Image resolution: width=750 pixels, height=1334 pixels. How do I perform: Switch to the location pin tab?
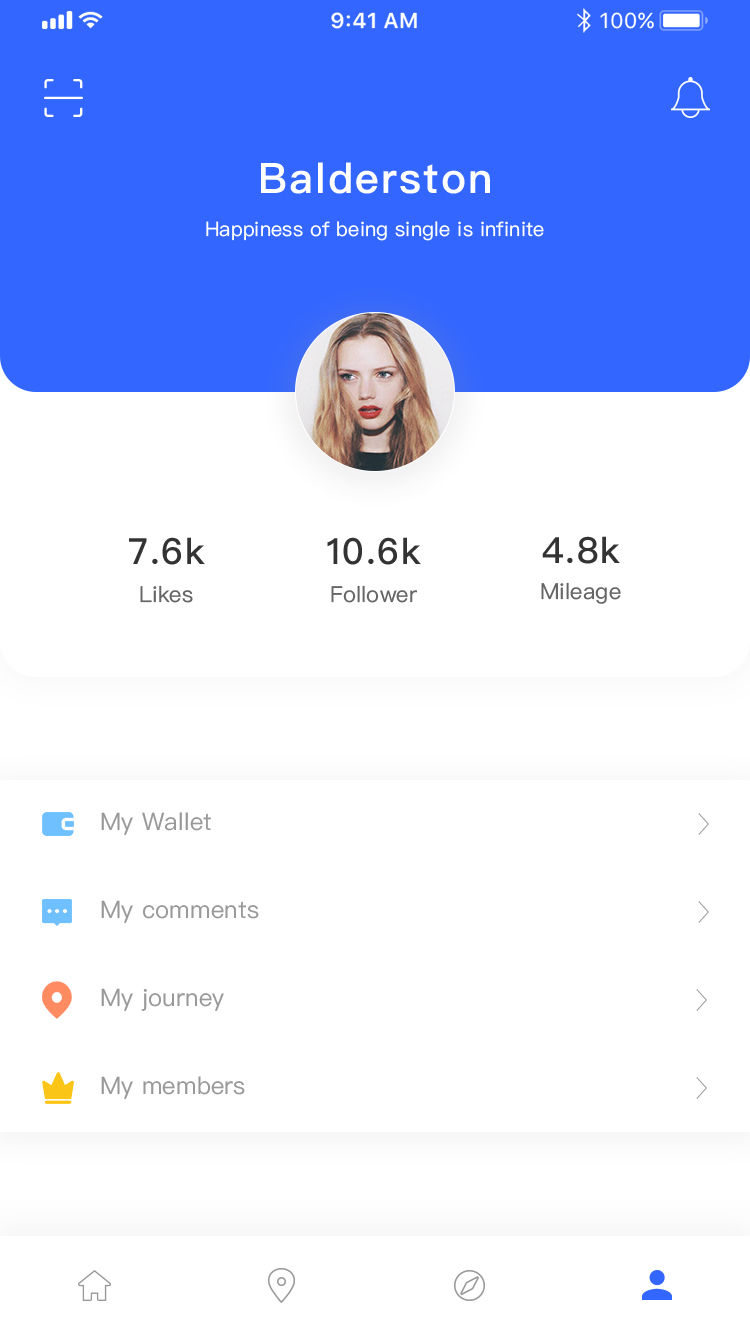click(281, 1285)
